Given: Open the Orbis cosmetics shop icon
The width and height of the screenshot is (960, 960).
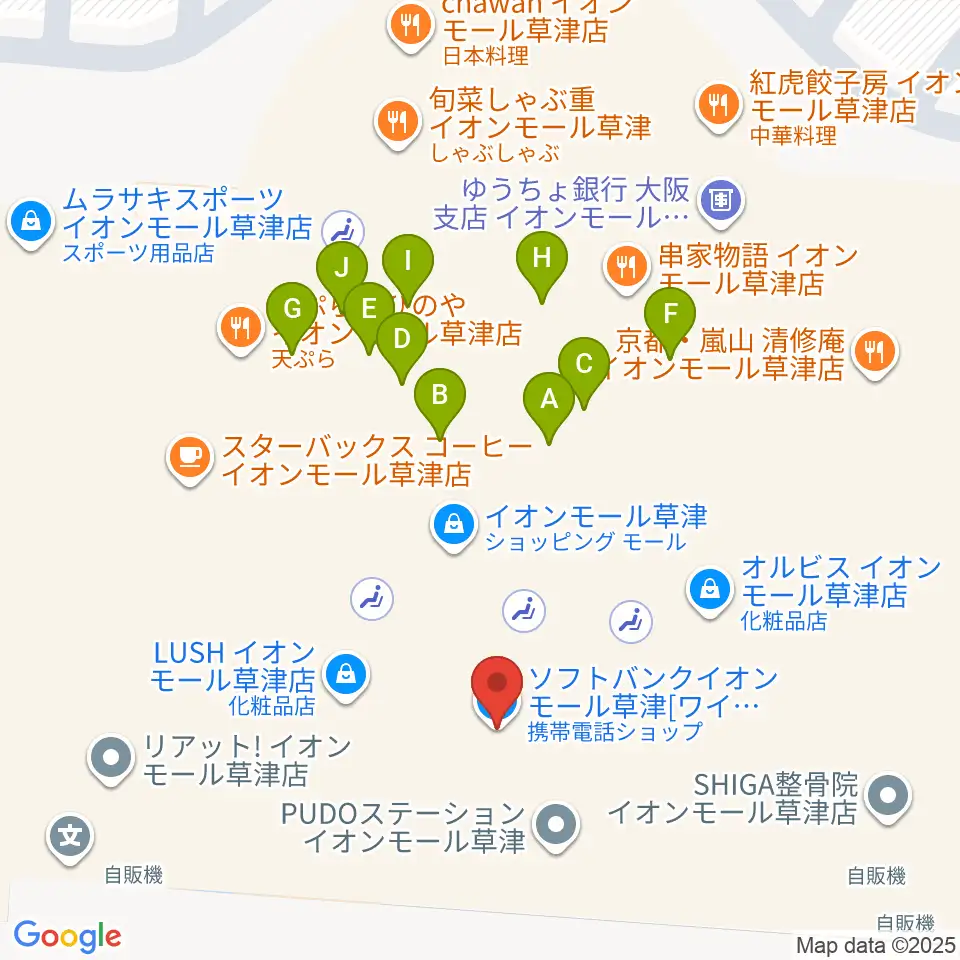Looking at the screenshot, I should (x=710, y=587).
